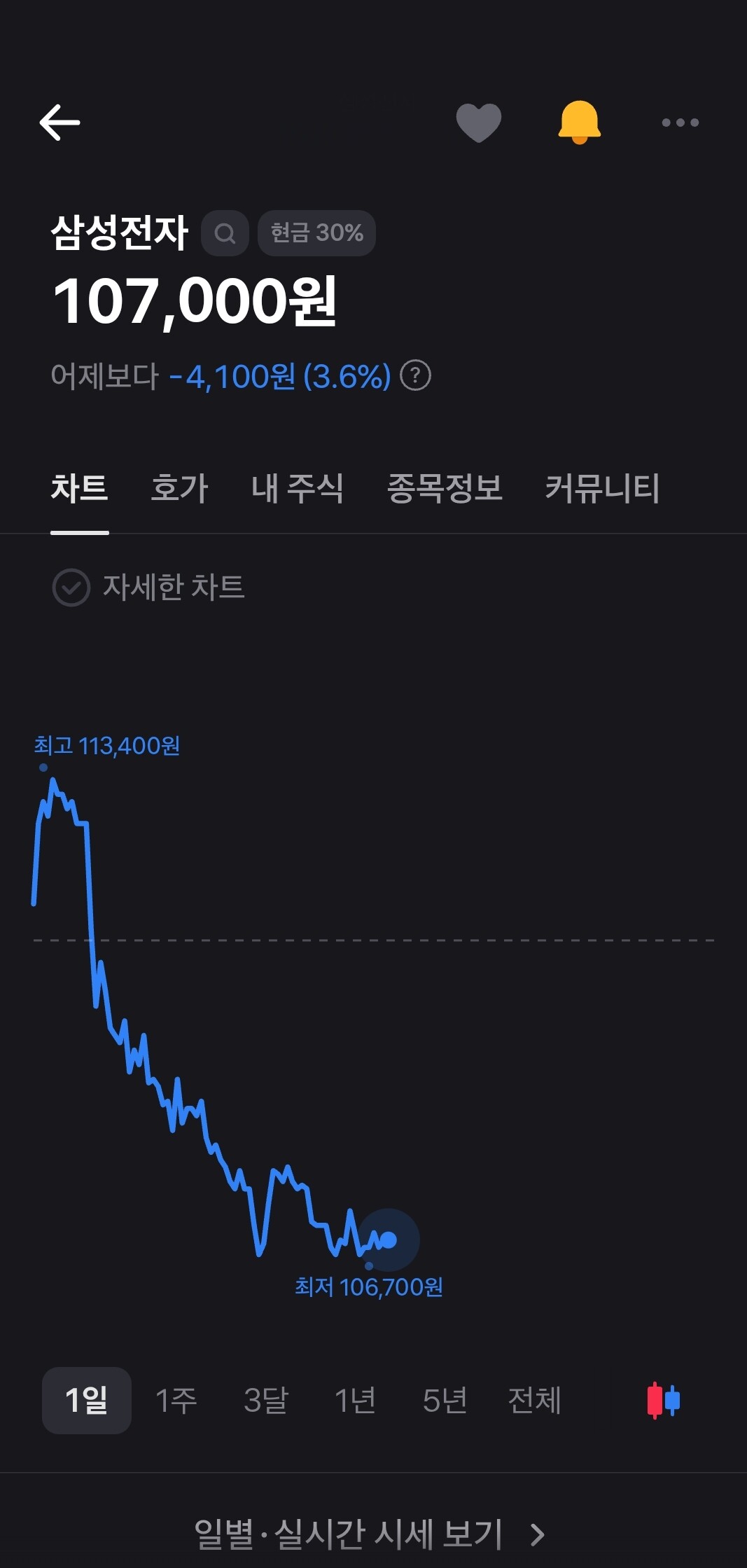
Task: Open the 종목정보 tab
Action: pos(445,488)
